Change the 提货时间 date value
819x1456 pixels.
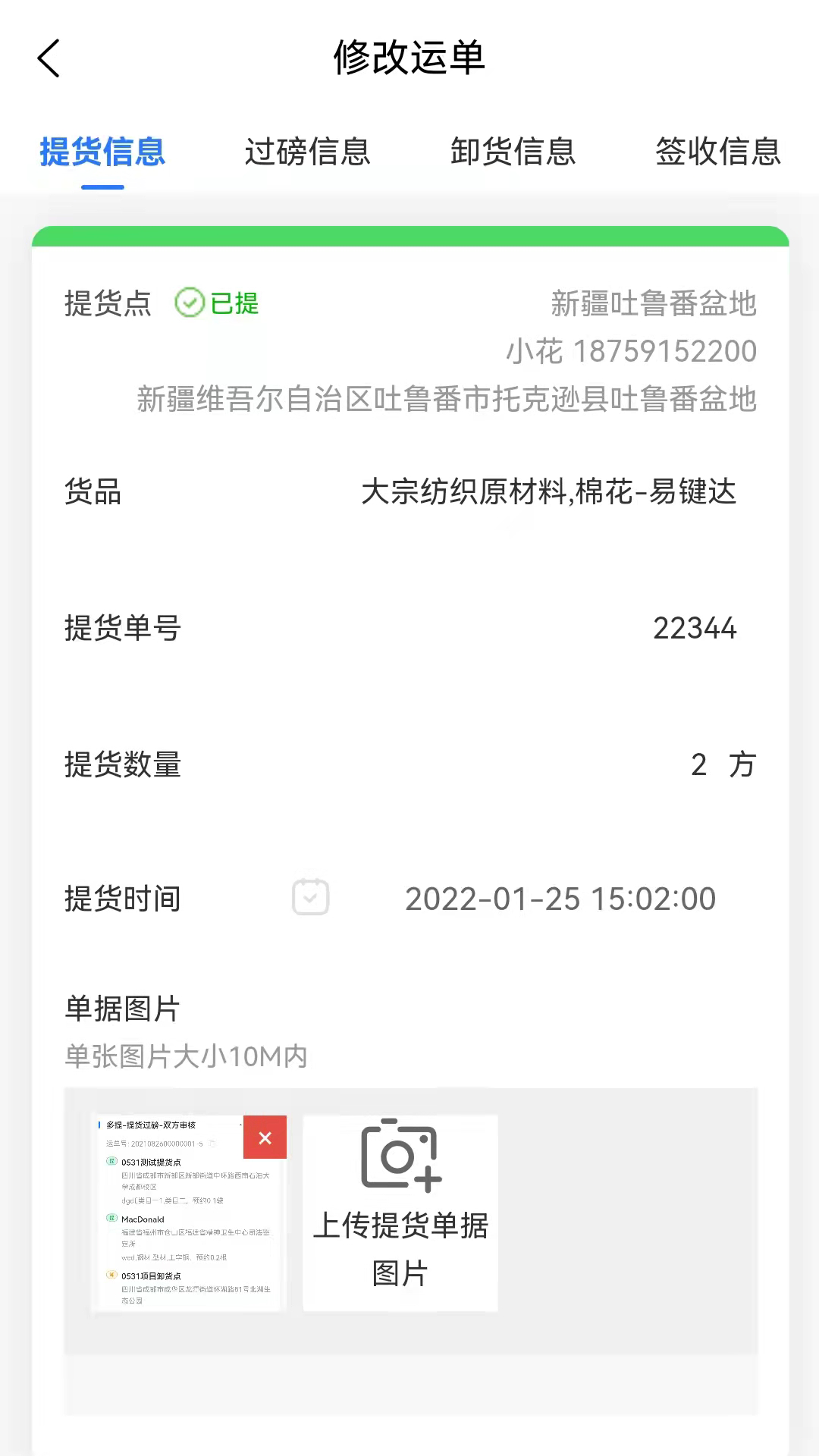(x=560, y=899)
